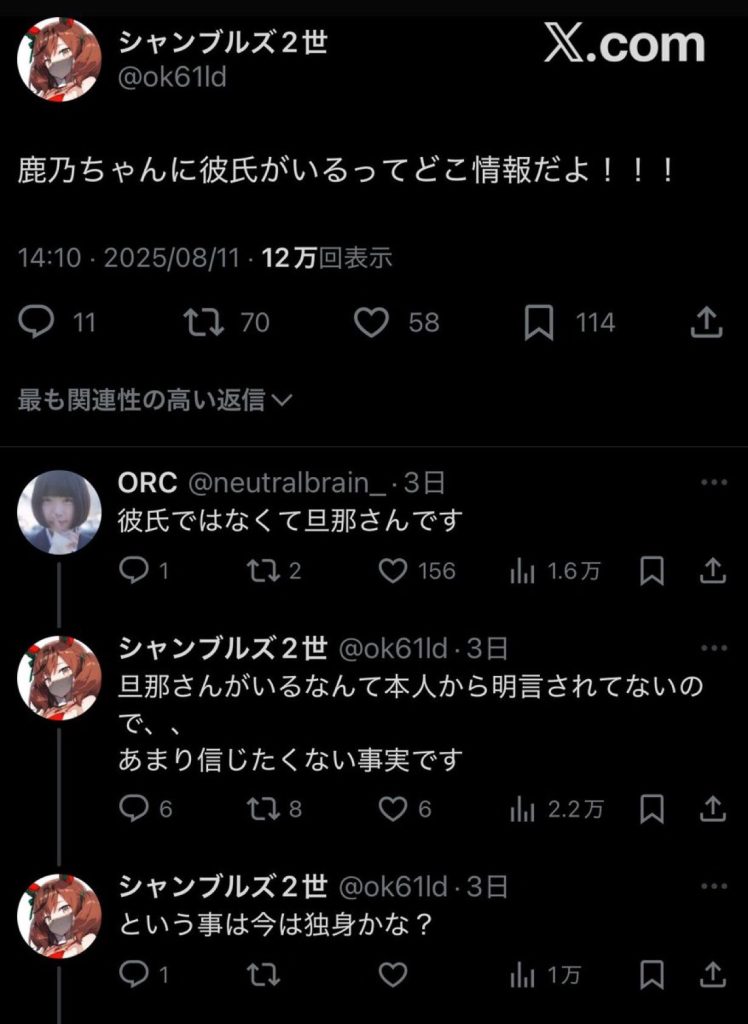Bookmark ORC's reply
Screen dimensions: 748x1024
click(652, 570)
